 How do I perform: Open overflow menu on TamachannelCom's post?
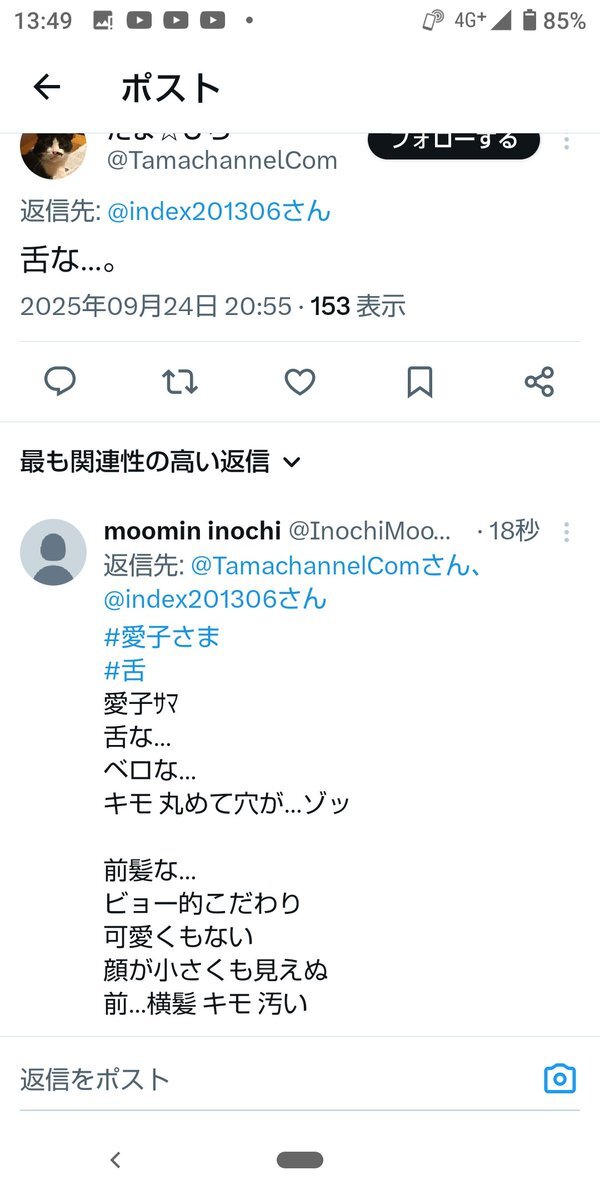coord(567,142)
